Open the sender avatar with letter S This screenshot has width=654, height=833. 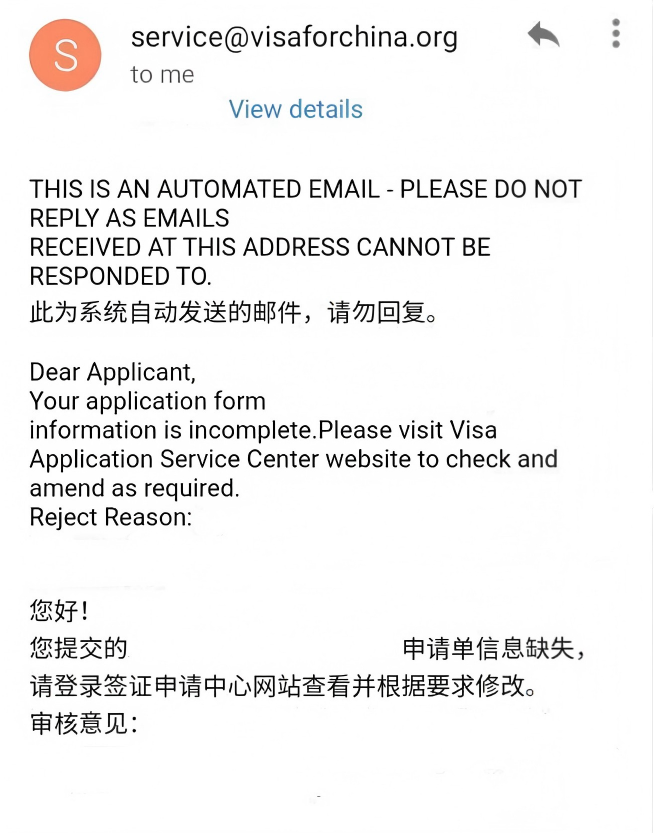pos(66,54)
